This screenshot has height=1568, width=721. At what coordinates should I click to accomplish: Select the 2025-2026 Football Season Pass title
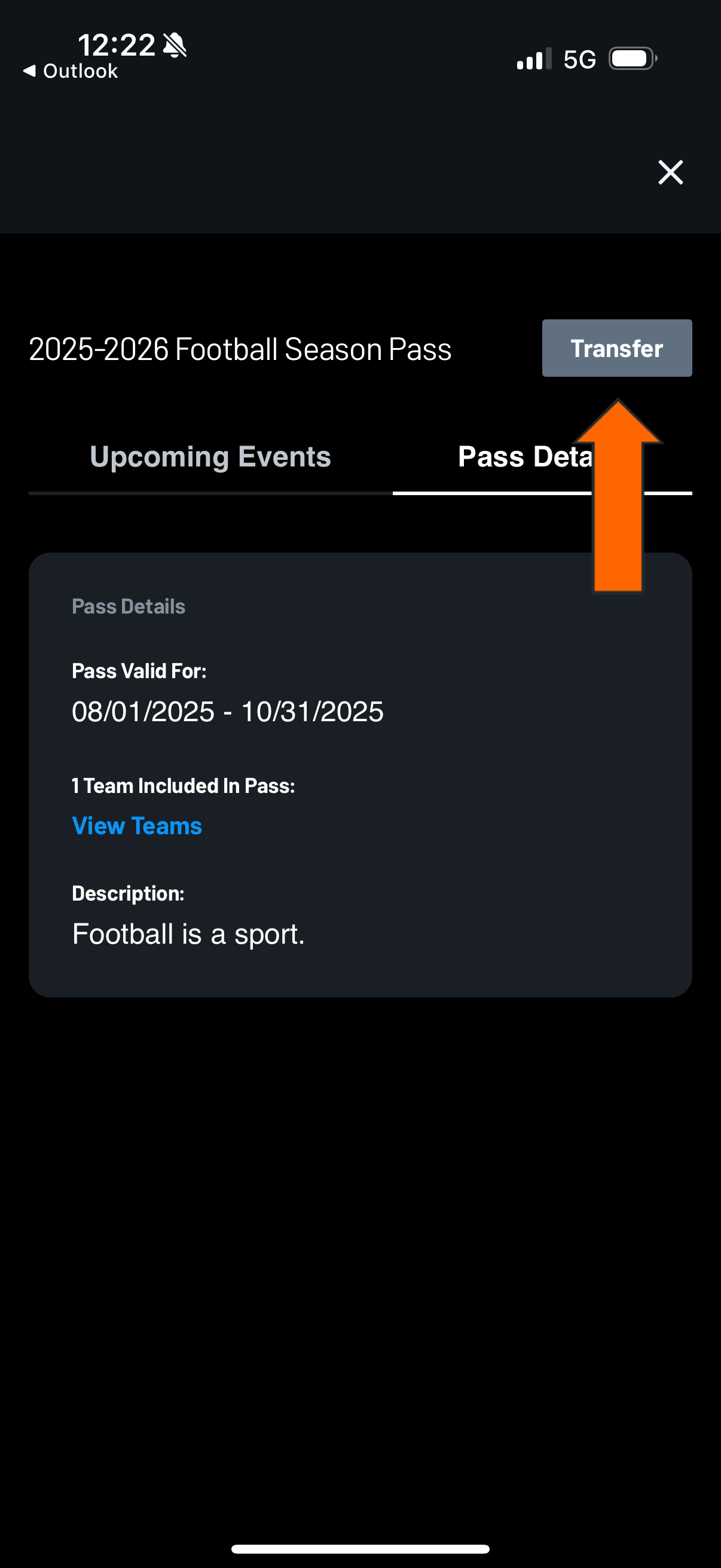pos(239,348)
